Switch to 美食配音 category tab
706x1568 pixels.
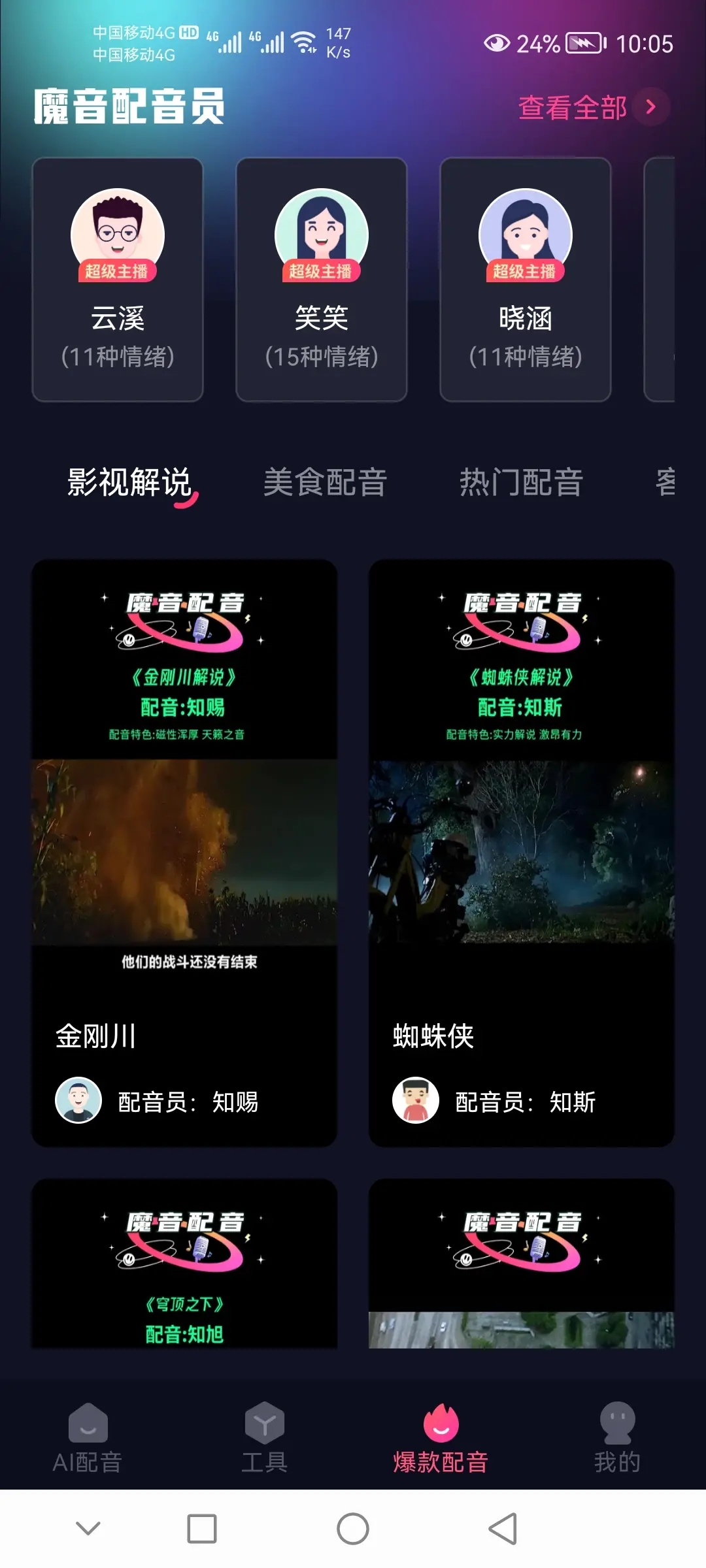(325, 483)
